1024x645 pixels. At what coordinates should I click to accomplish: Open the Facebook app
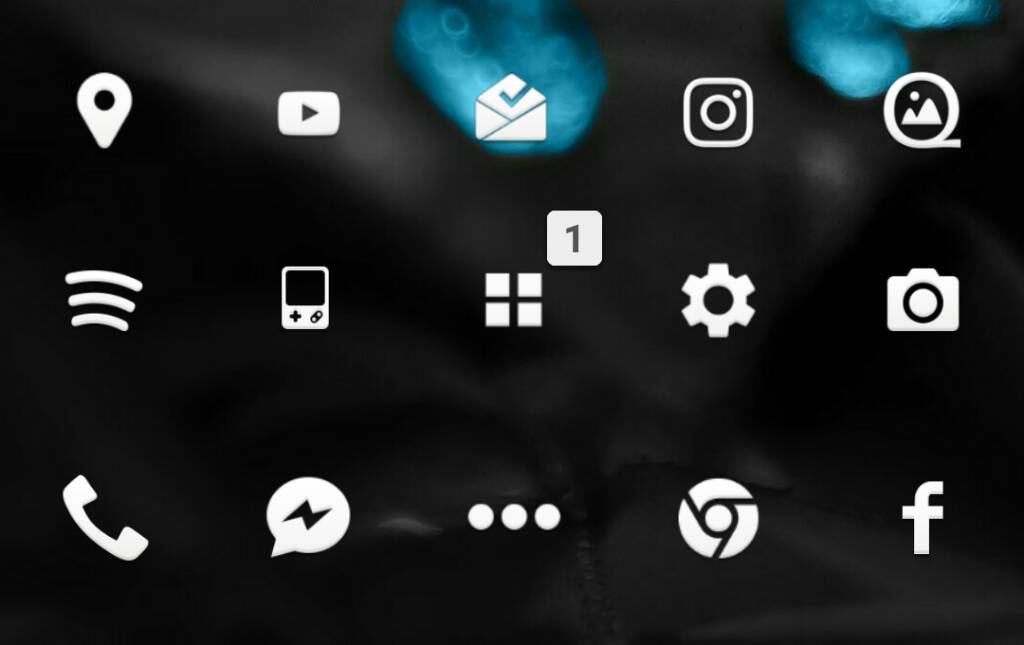coord(922,517)
